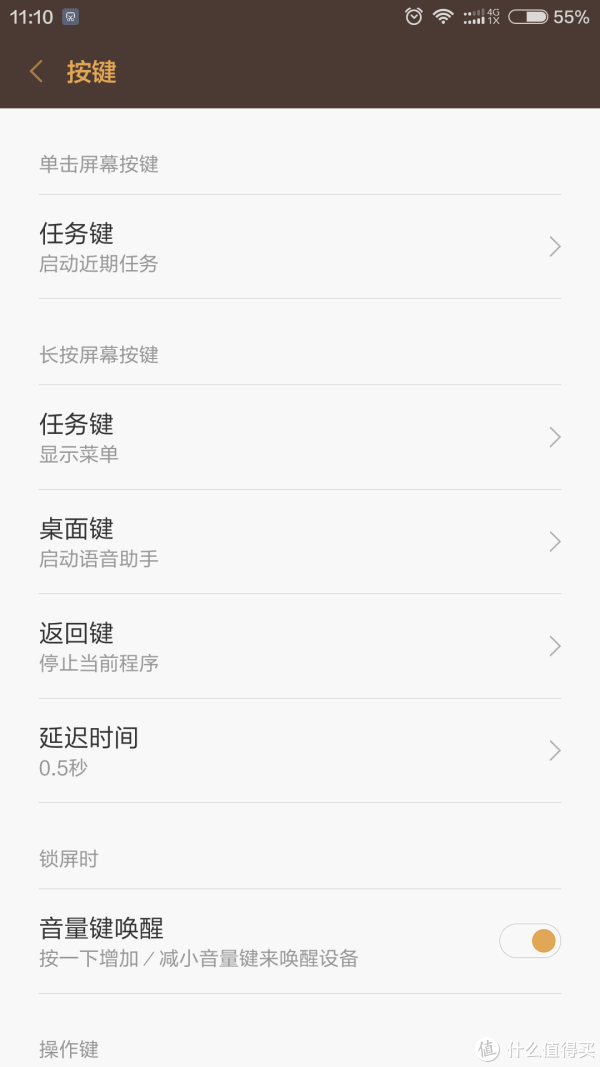This screenshot has height=1067, width=600.
Task: Go back from the 按键 settings page
Action: (37, 71)
